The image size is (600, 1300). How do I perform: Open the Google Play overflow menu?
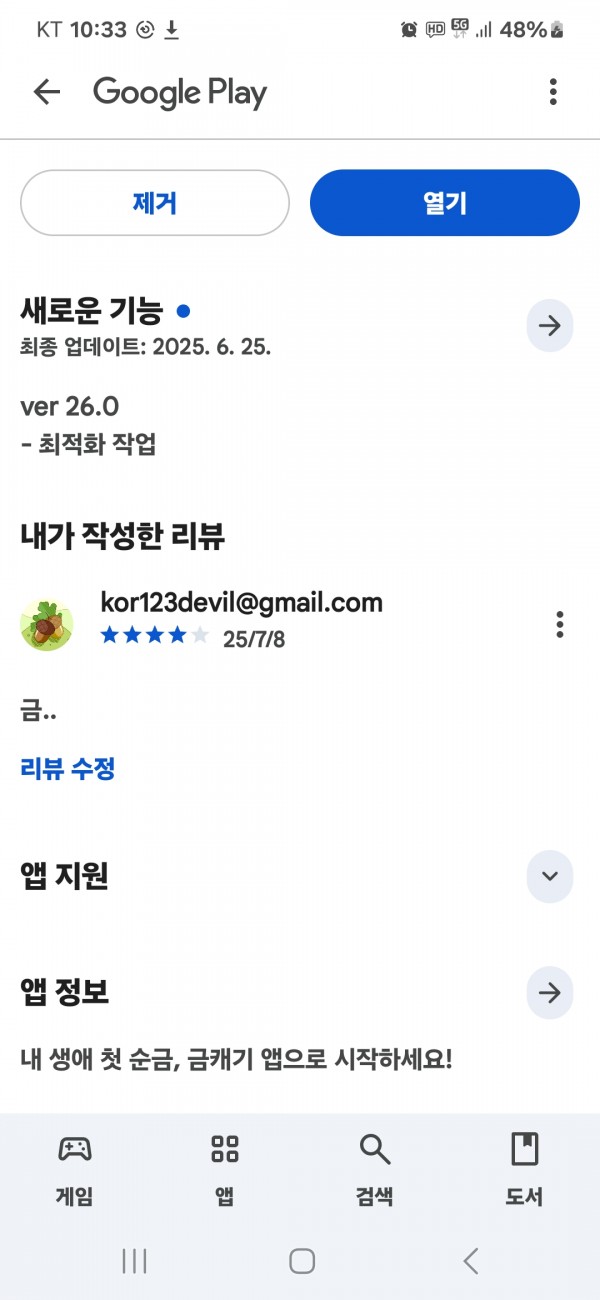click(553, 93)
